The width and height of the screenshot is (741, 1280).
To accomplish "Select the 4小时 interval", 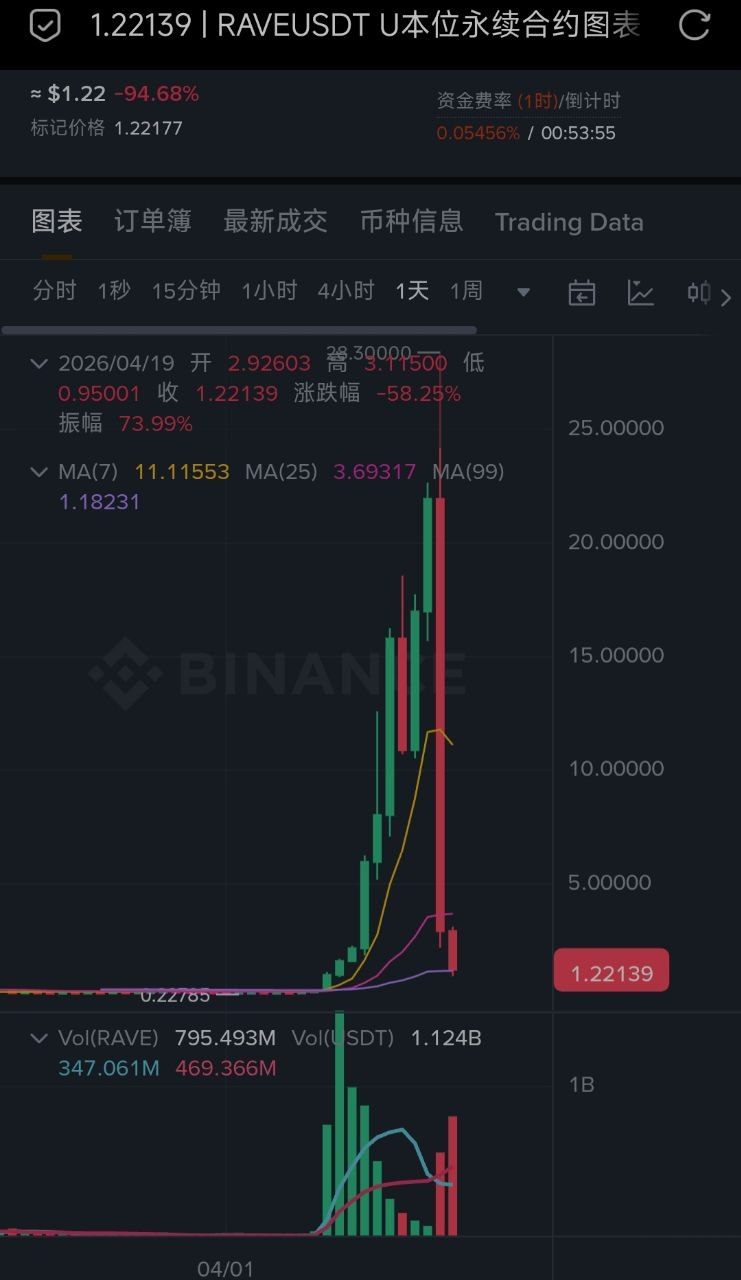I will pos(345,291).
